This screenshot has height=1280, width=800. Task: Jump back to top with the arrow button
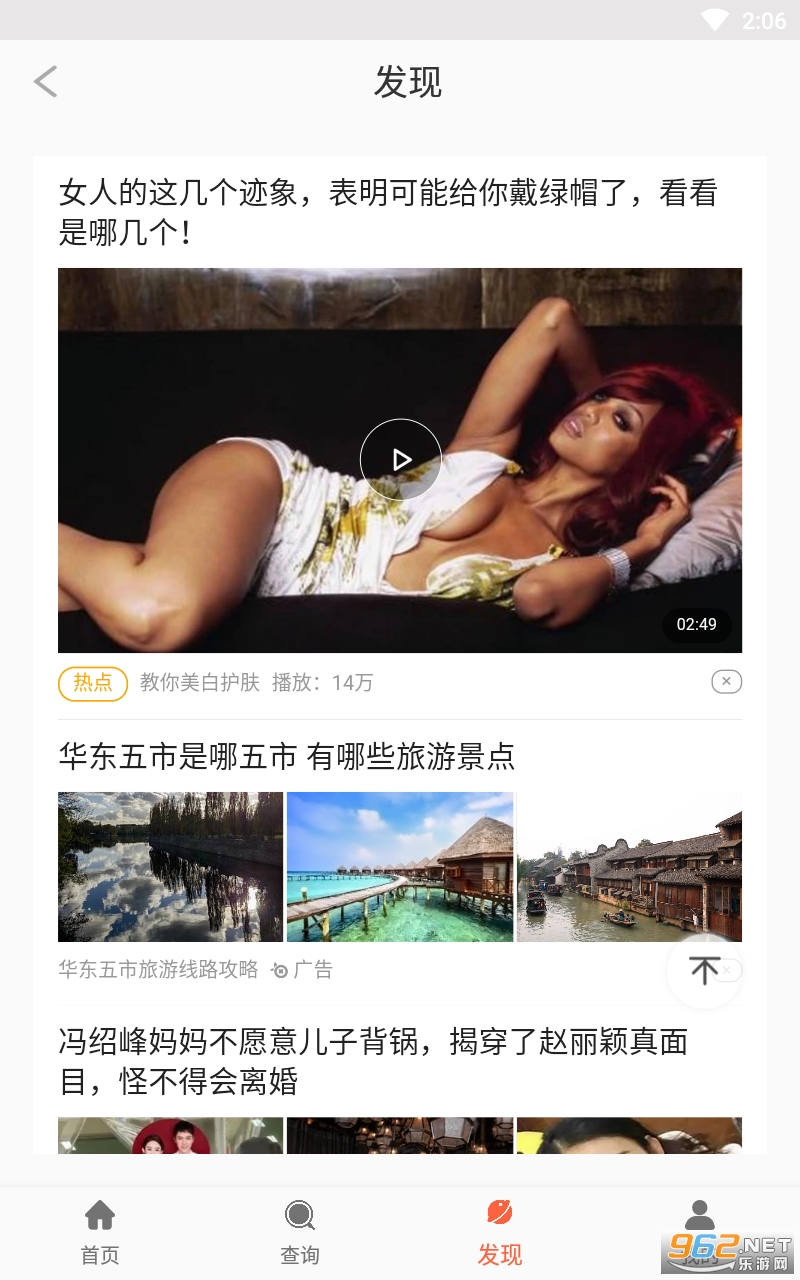point(704,970)
